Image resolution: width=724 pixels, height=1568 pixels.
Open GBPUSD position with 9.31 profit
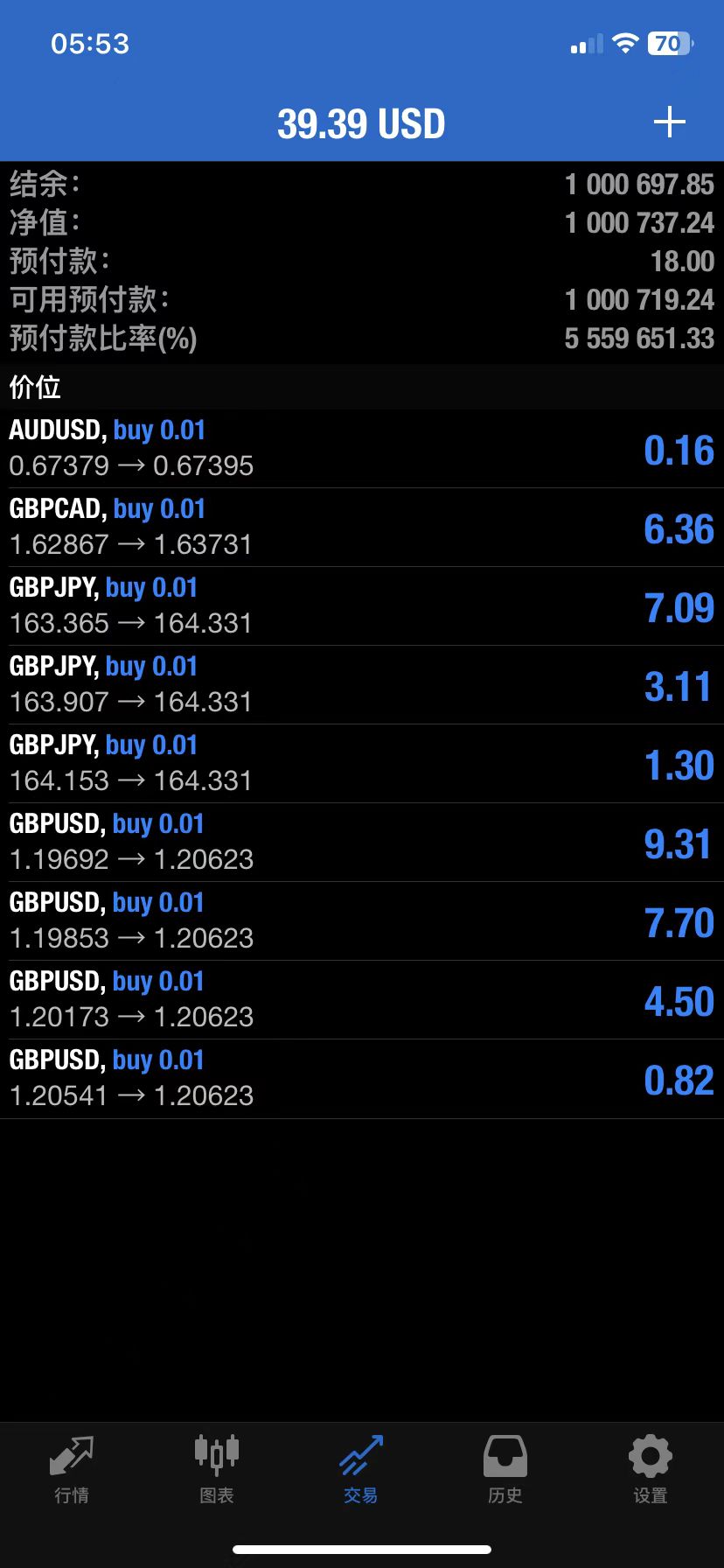[x=361, y=842]
